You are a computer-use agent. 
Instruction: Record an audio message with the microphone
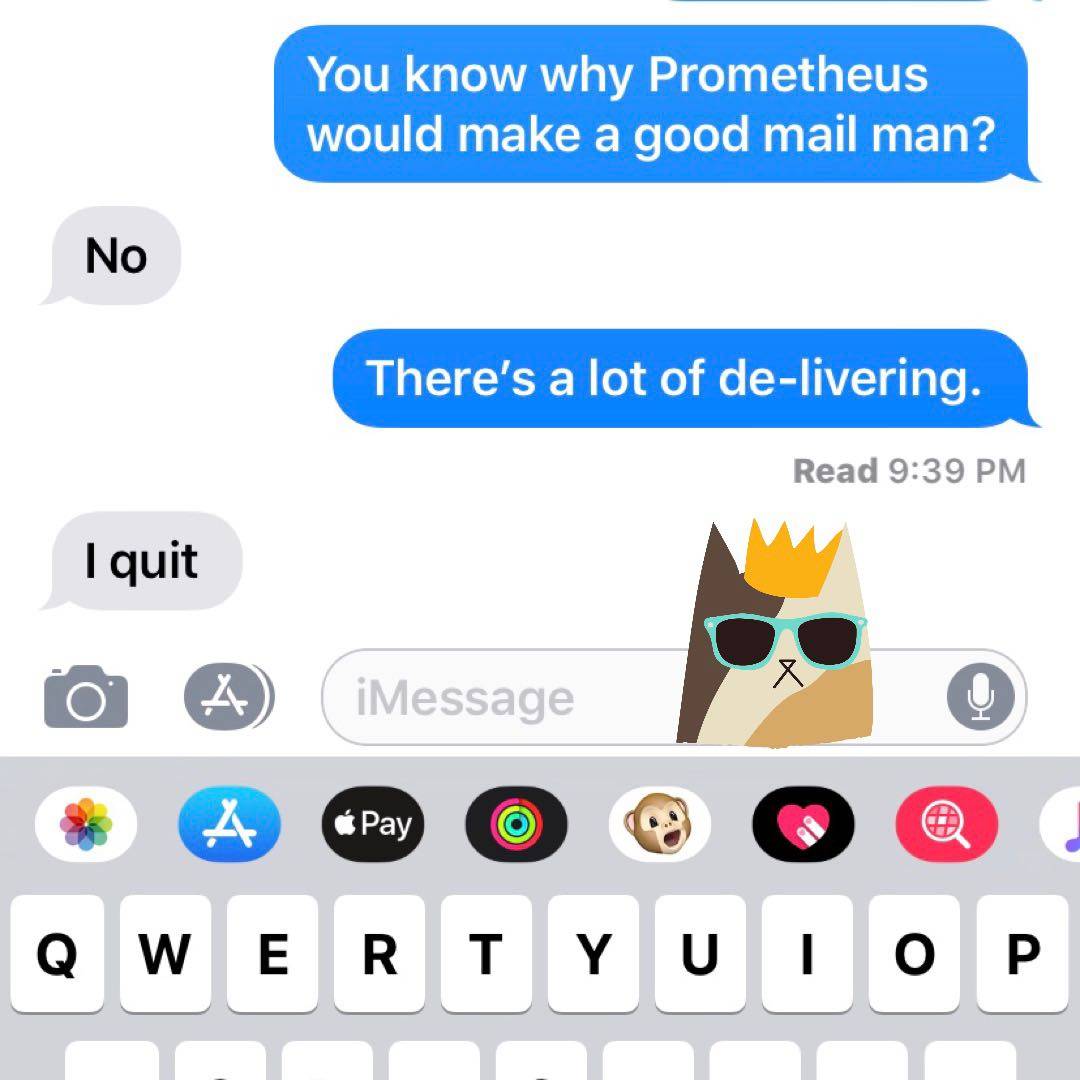(981, 697)
